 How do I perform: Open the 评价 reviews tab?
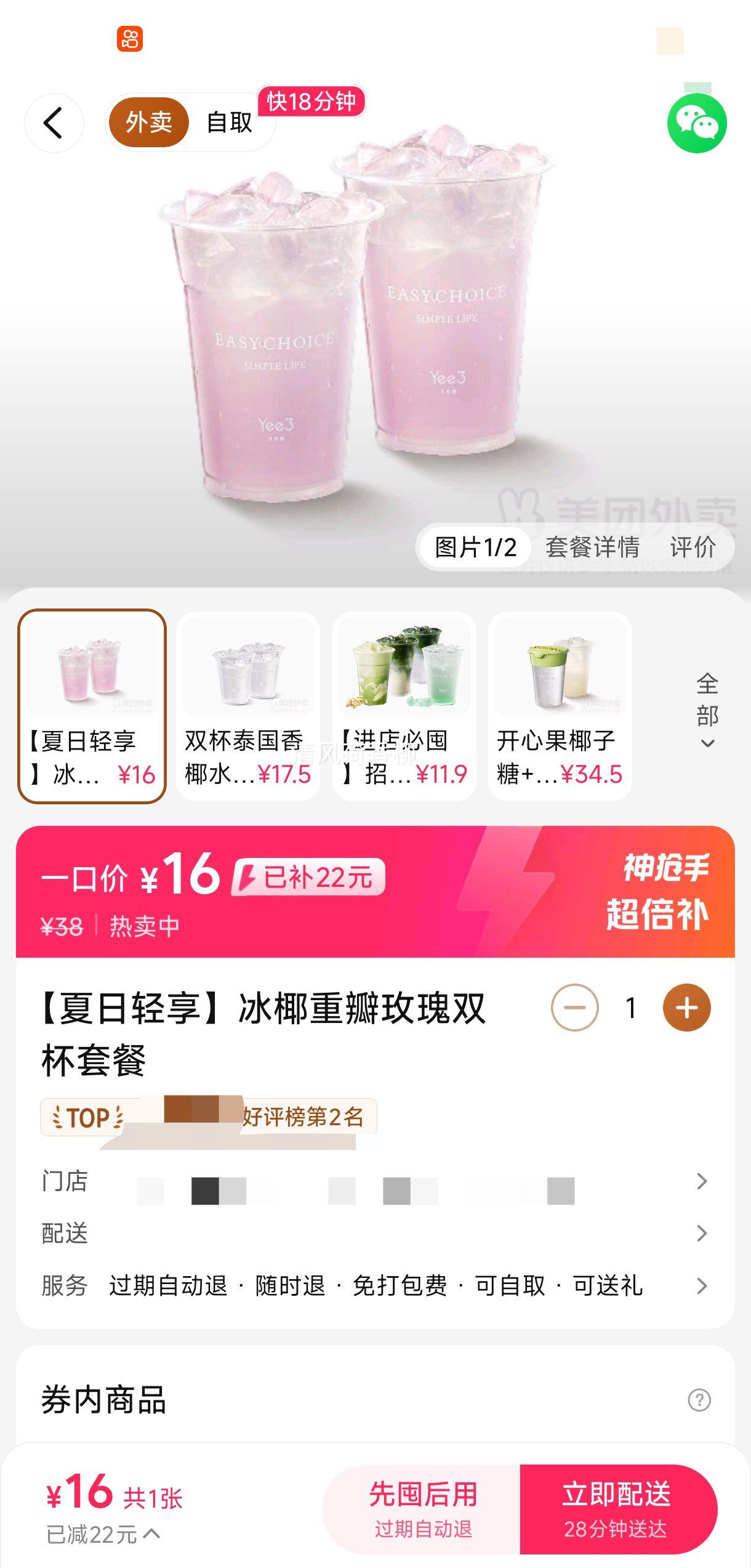(x=693, y=547)
